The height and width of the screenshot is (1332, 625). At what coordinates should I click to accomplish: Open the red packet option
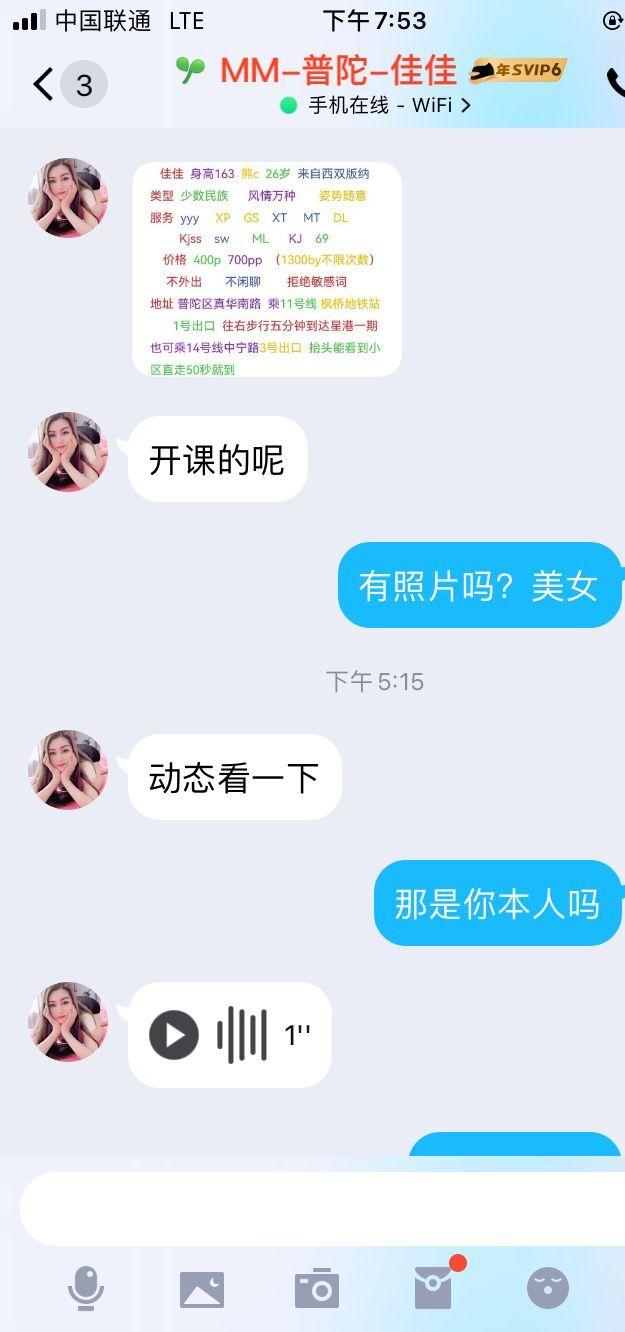pyautogui.click(x=433, y=1288)
